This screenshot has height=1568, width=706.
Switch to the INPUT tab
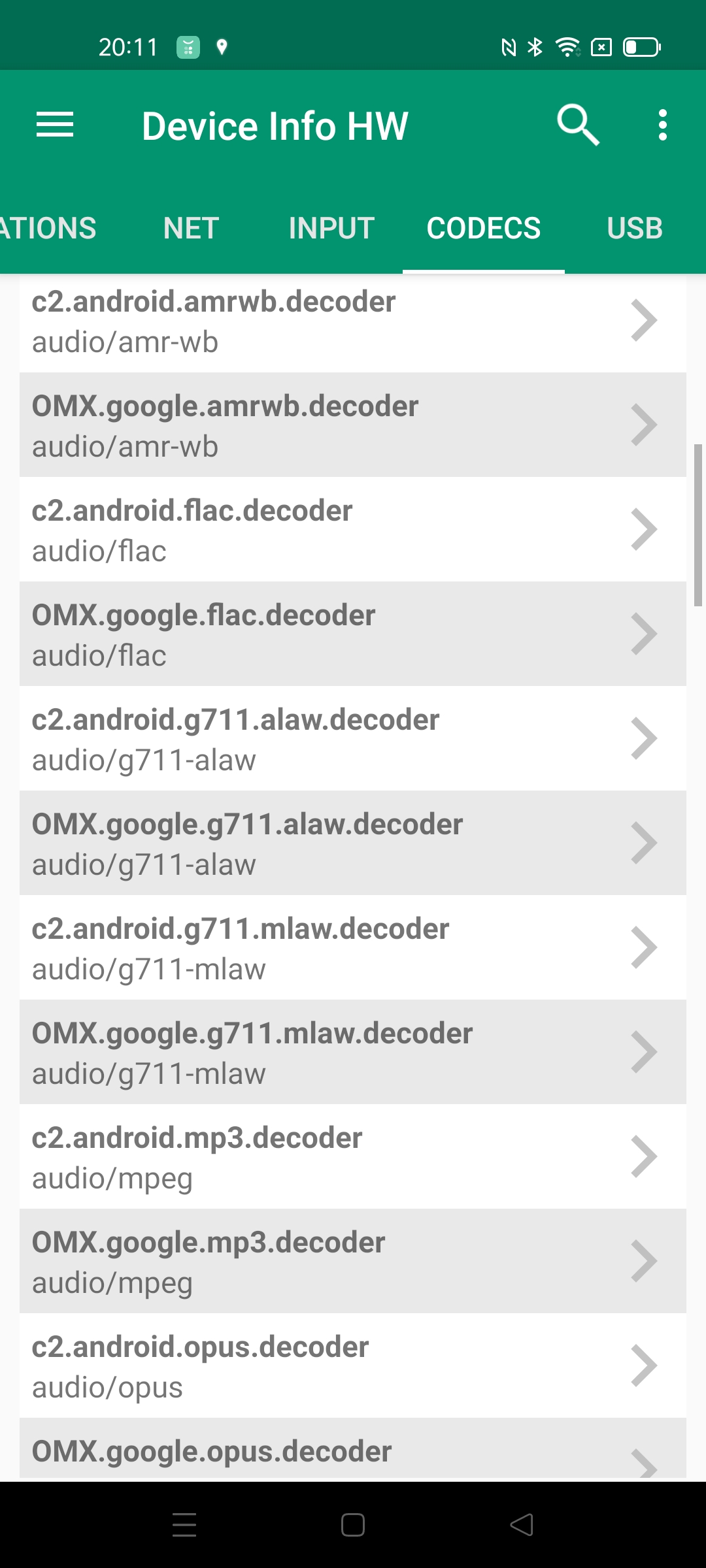click(331, 229)
